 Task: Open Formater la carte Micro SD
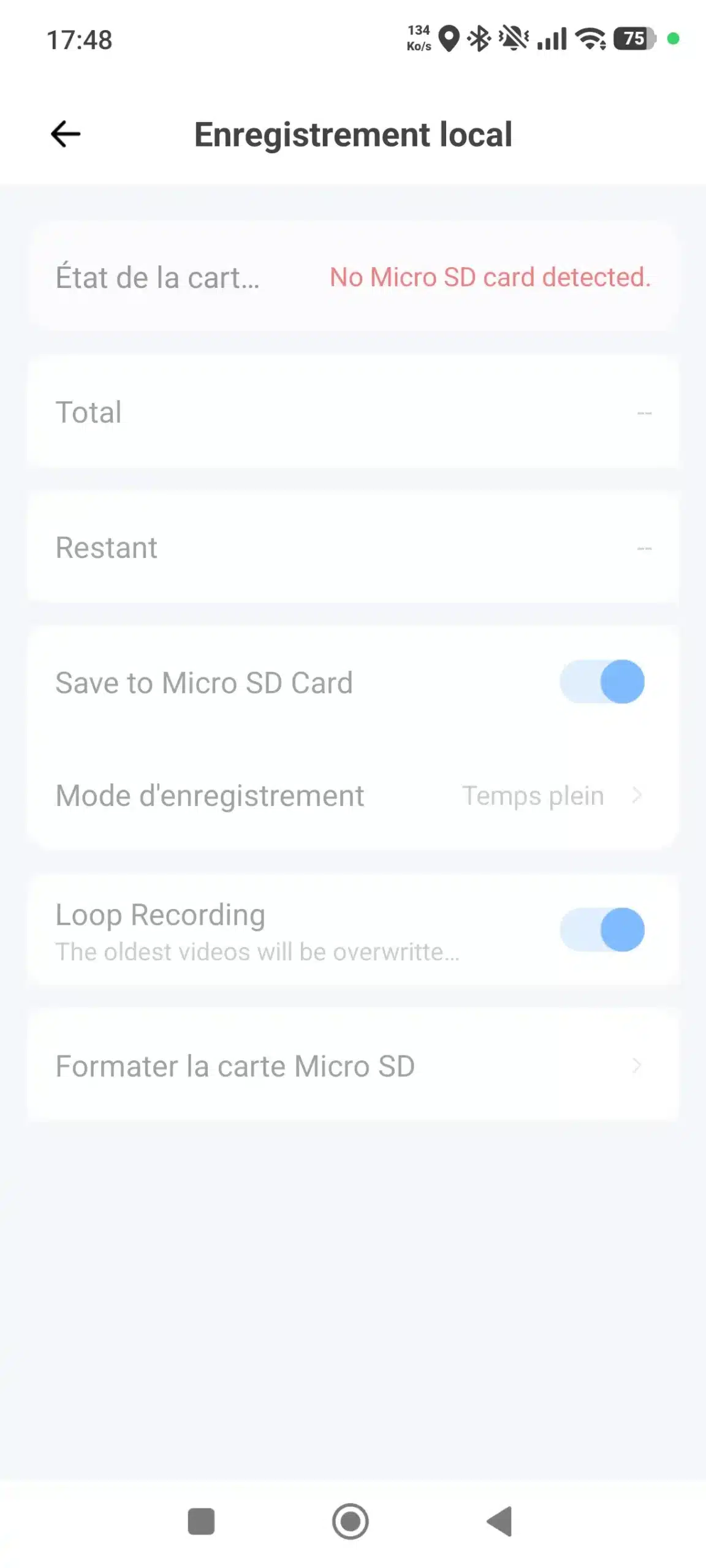click(352, 1066)
